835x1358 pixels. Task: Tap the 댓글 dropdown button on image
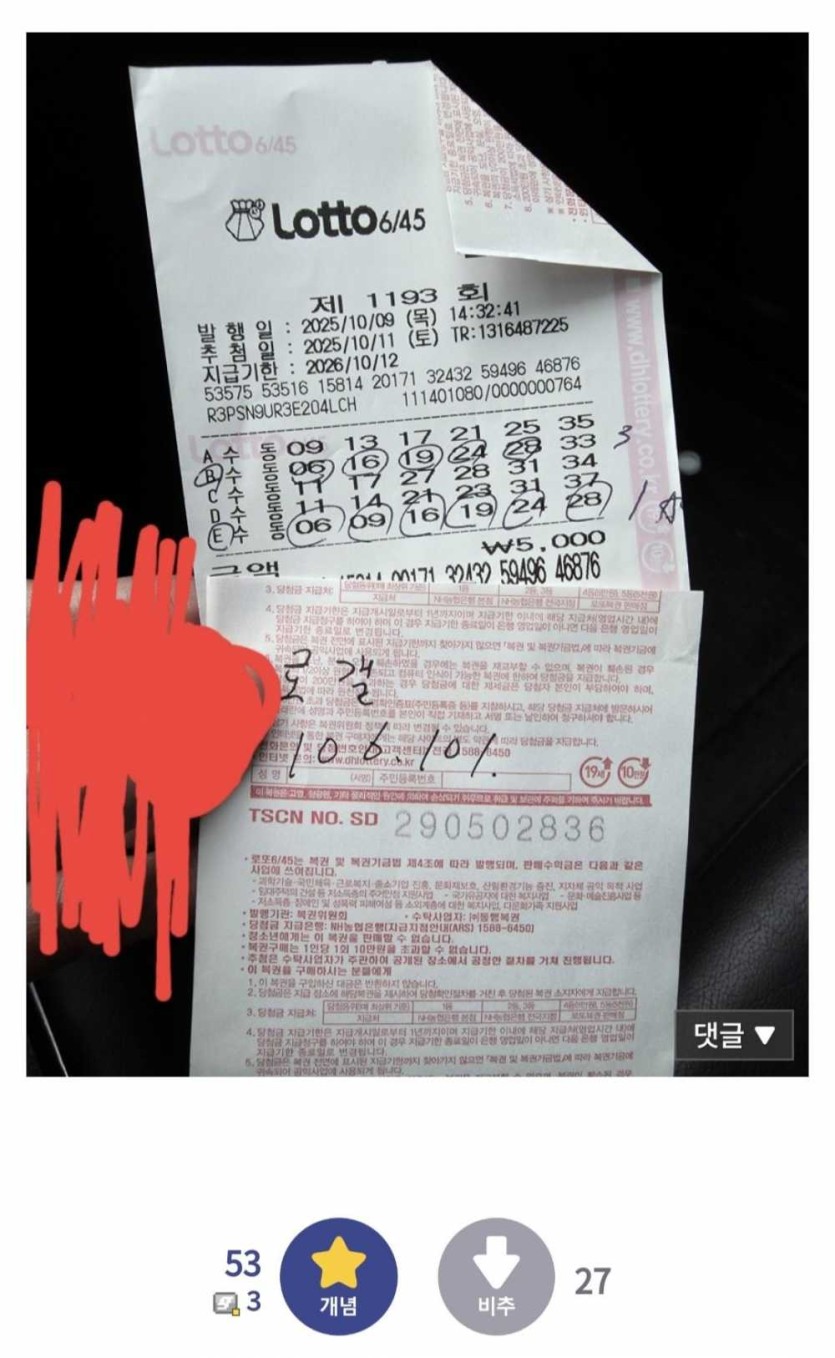tap(735, 1035)
